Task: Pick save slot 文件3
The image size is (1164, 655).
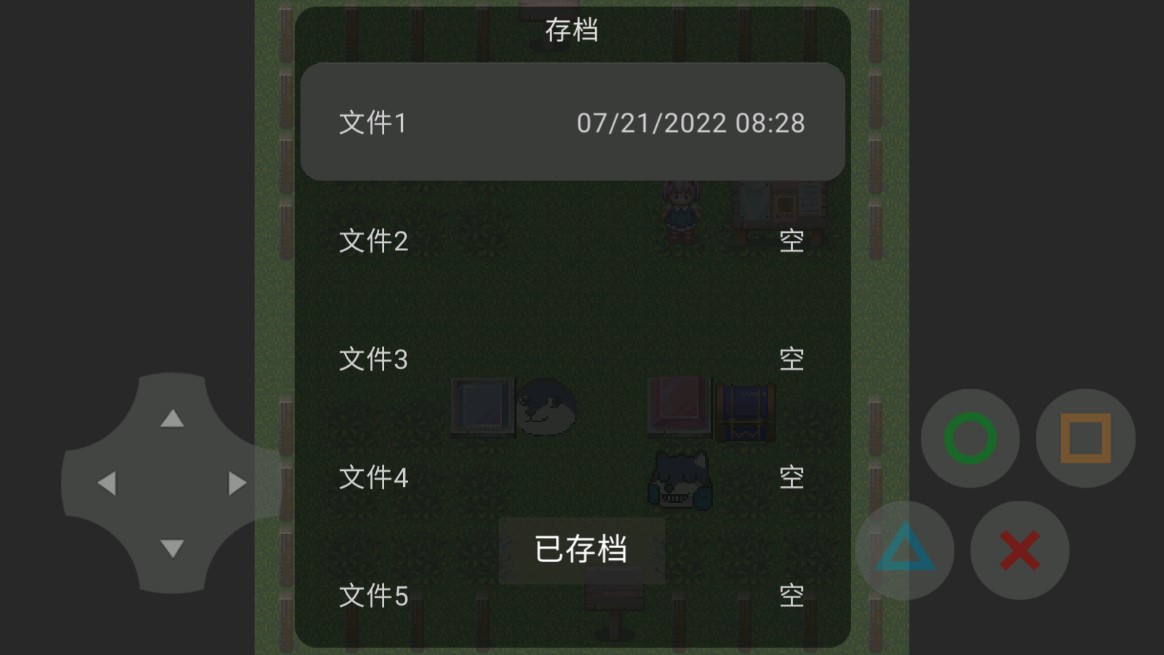Action: [x=572, y=359]
